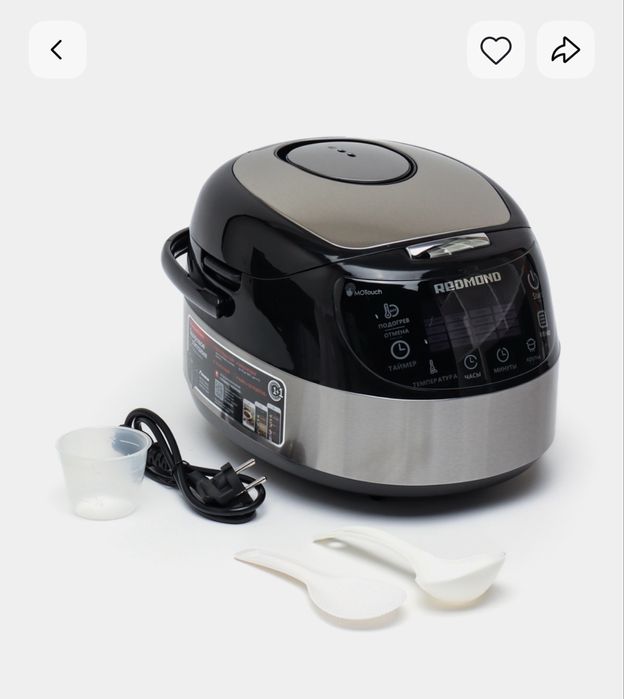
Task: Go back to the previous screen
Action: tap(57, 50)
